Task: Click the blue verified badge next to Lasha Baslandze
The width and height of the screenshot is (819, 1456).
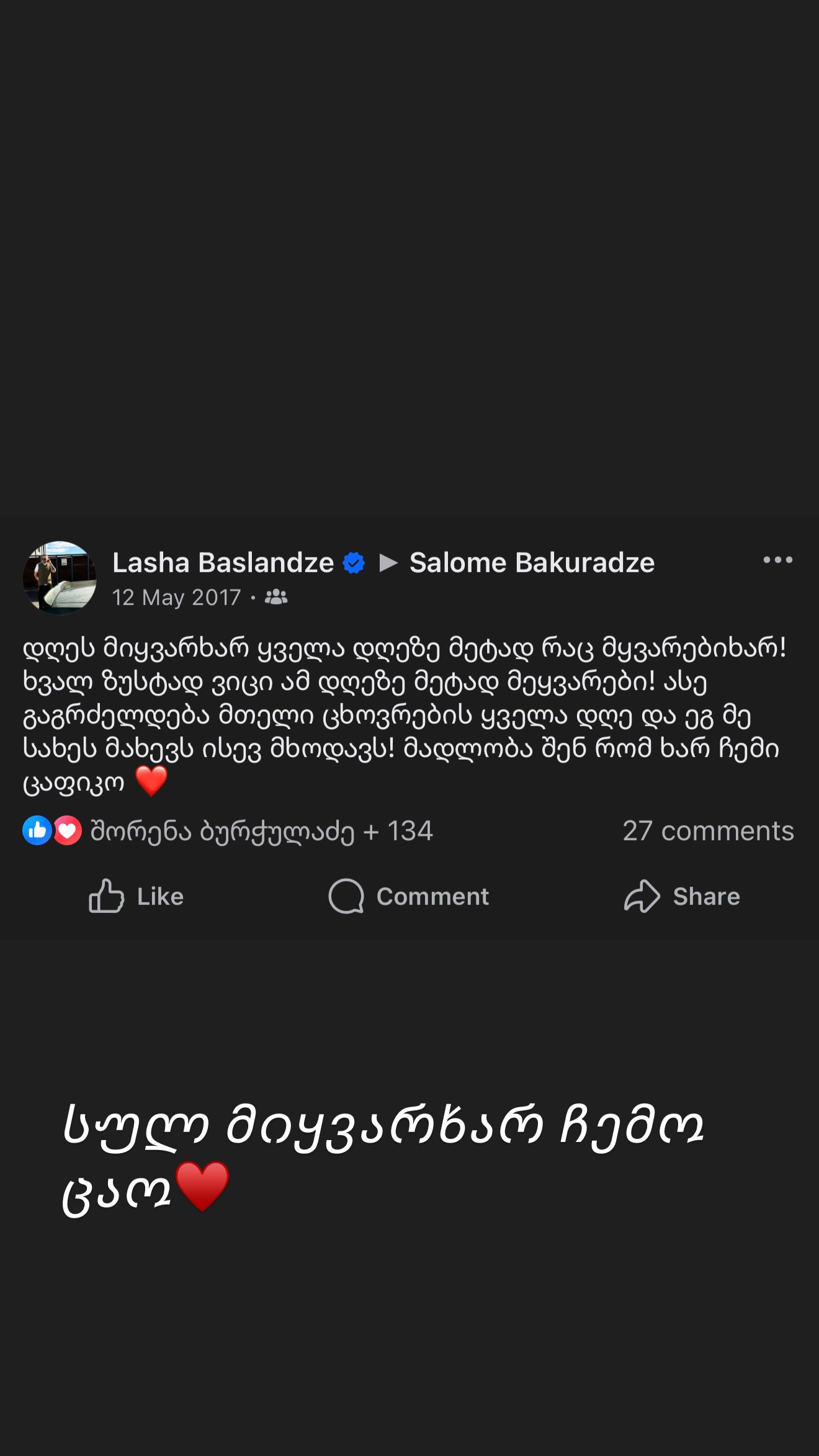Action: coord(353,562)
